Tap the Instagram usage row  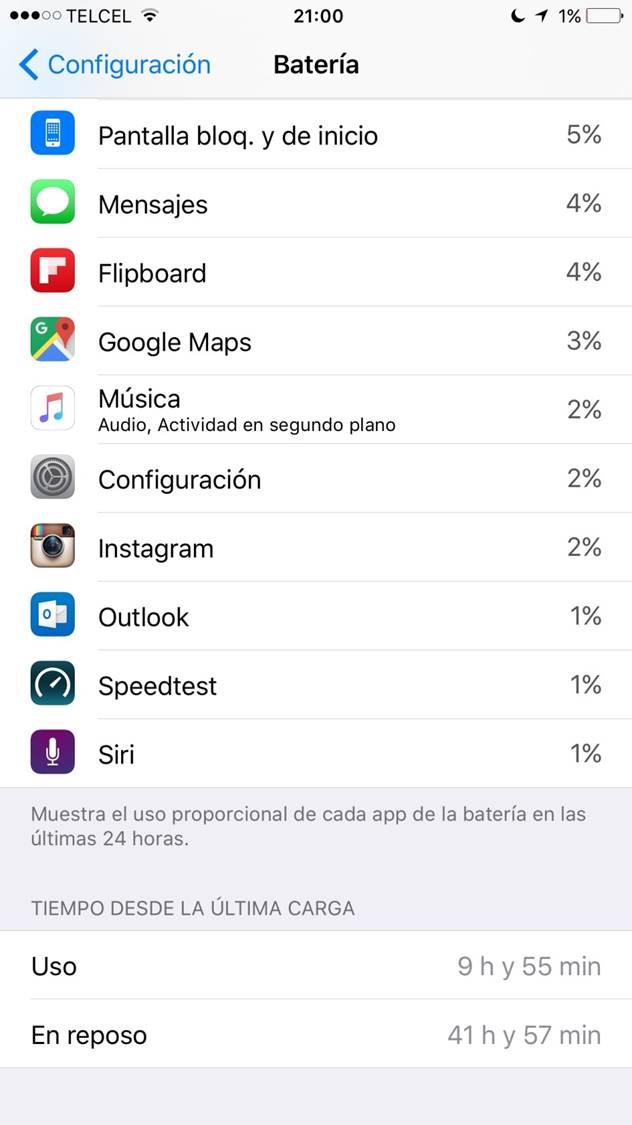tap(316, 548)
